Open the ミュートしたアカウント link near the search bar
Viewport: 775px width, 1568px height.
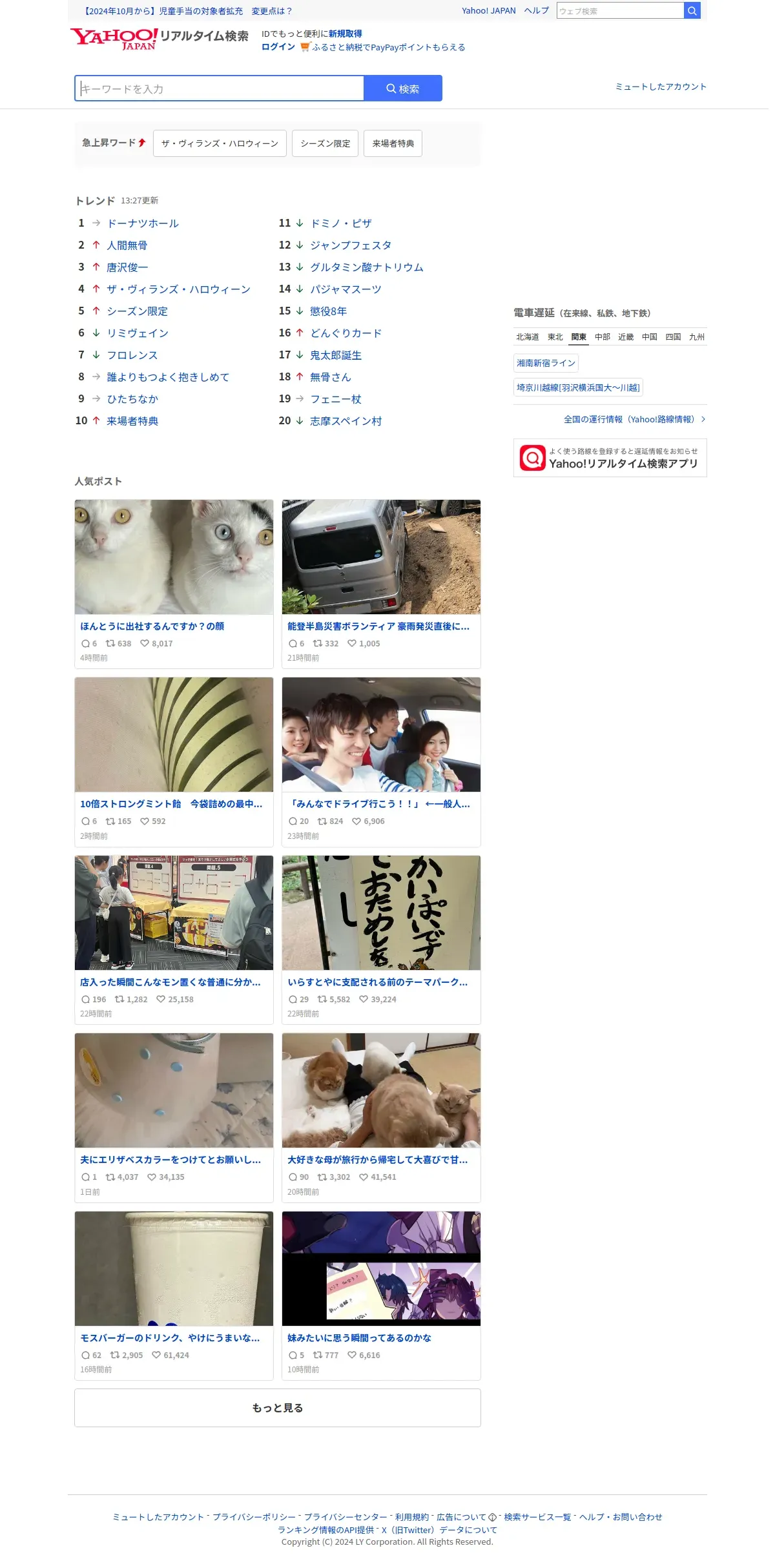(x=661, y=87)
